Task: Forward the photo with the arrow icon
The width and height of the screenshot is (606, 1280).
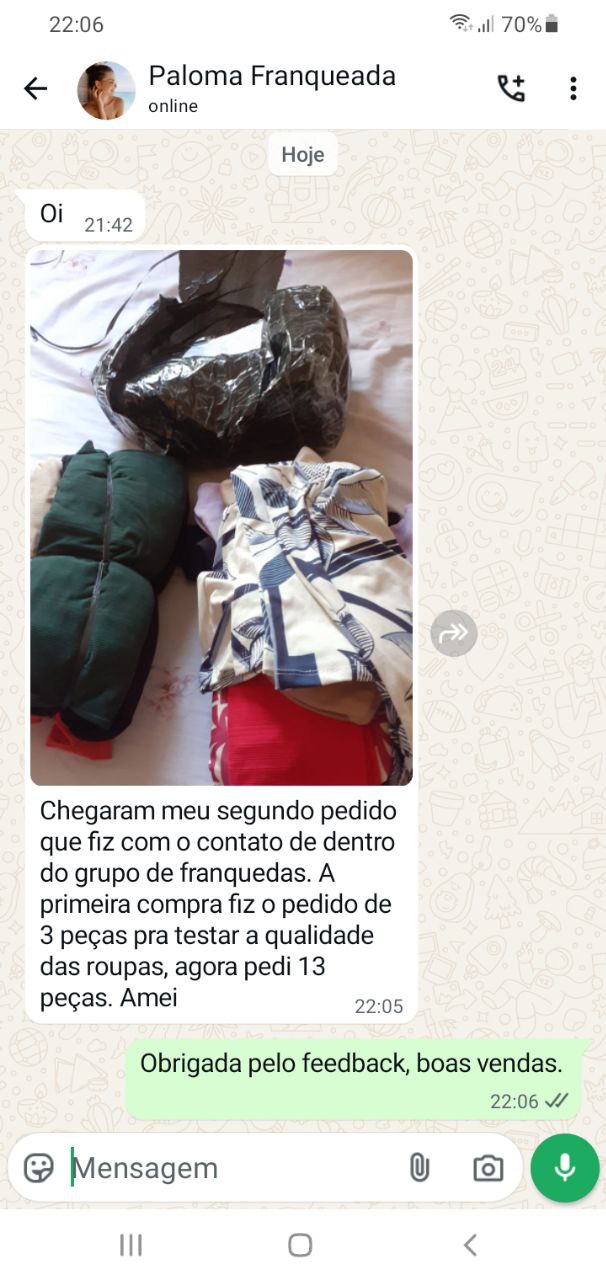Action: 453,632
